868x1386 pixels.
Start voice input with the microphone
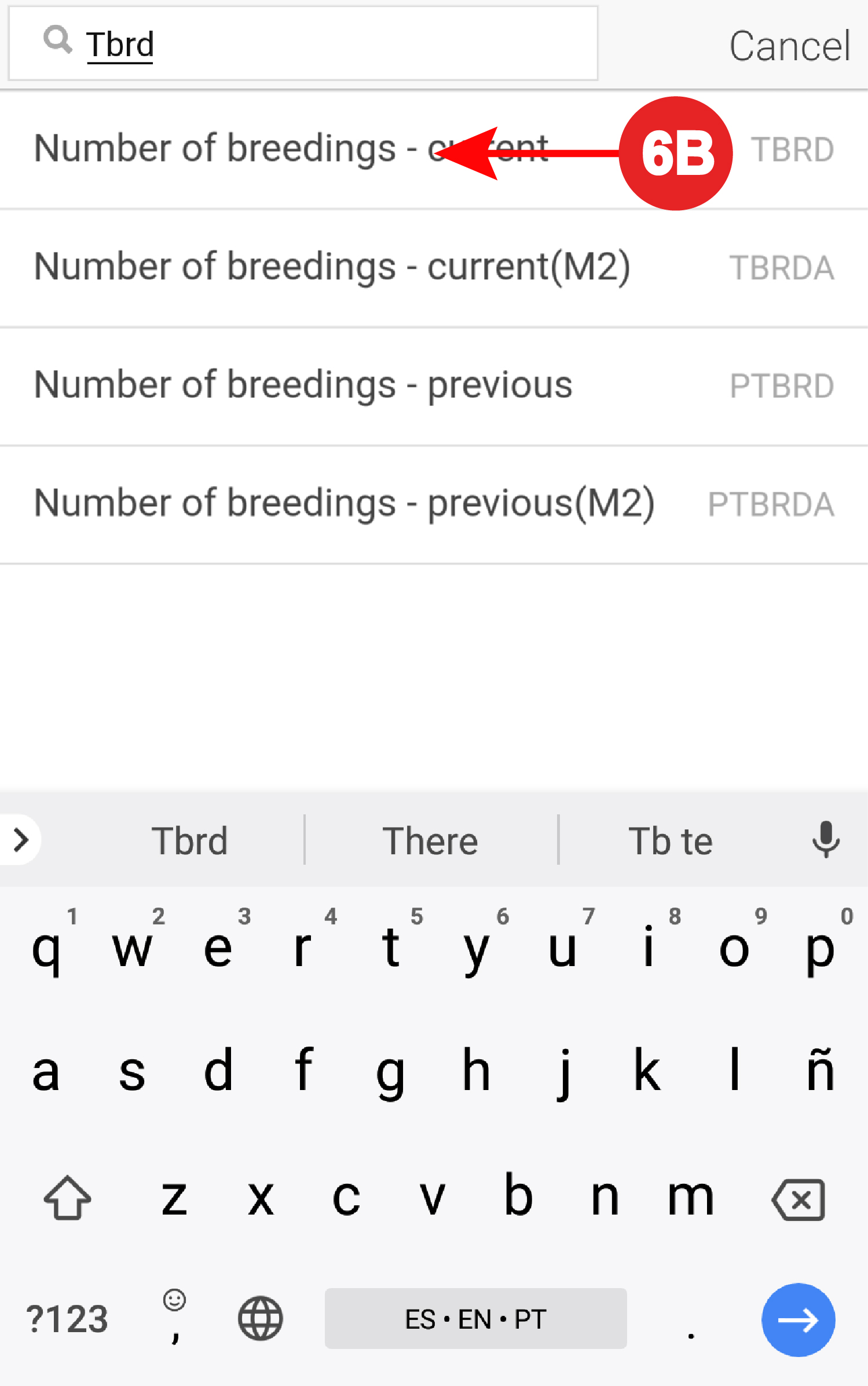pyautogui.click(x=826, y=839)
